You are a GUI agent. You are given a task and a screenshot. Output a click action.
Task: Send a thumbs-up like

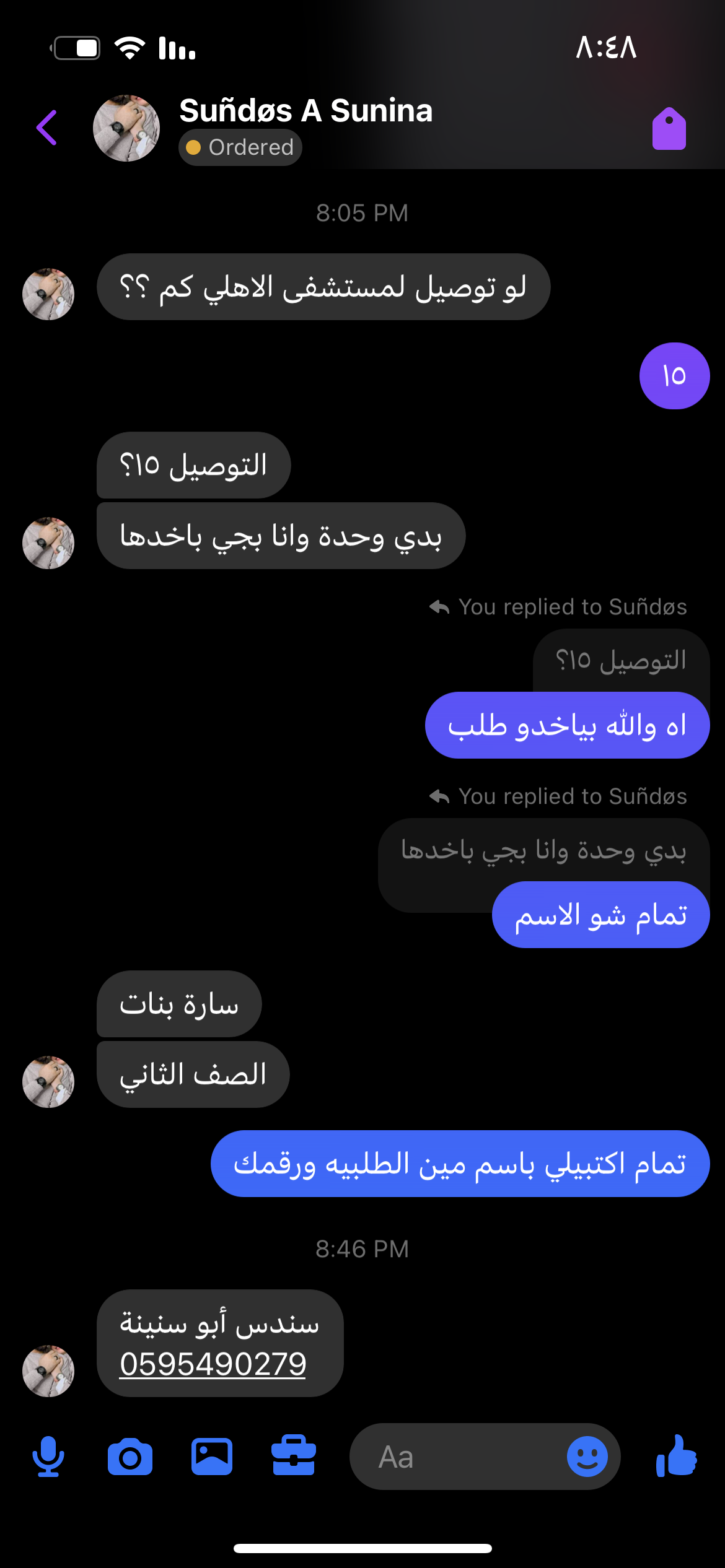[x=677, y=1457]
